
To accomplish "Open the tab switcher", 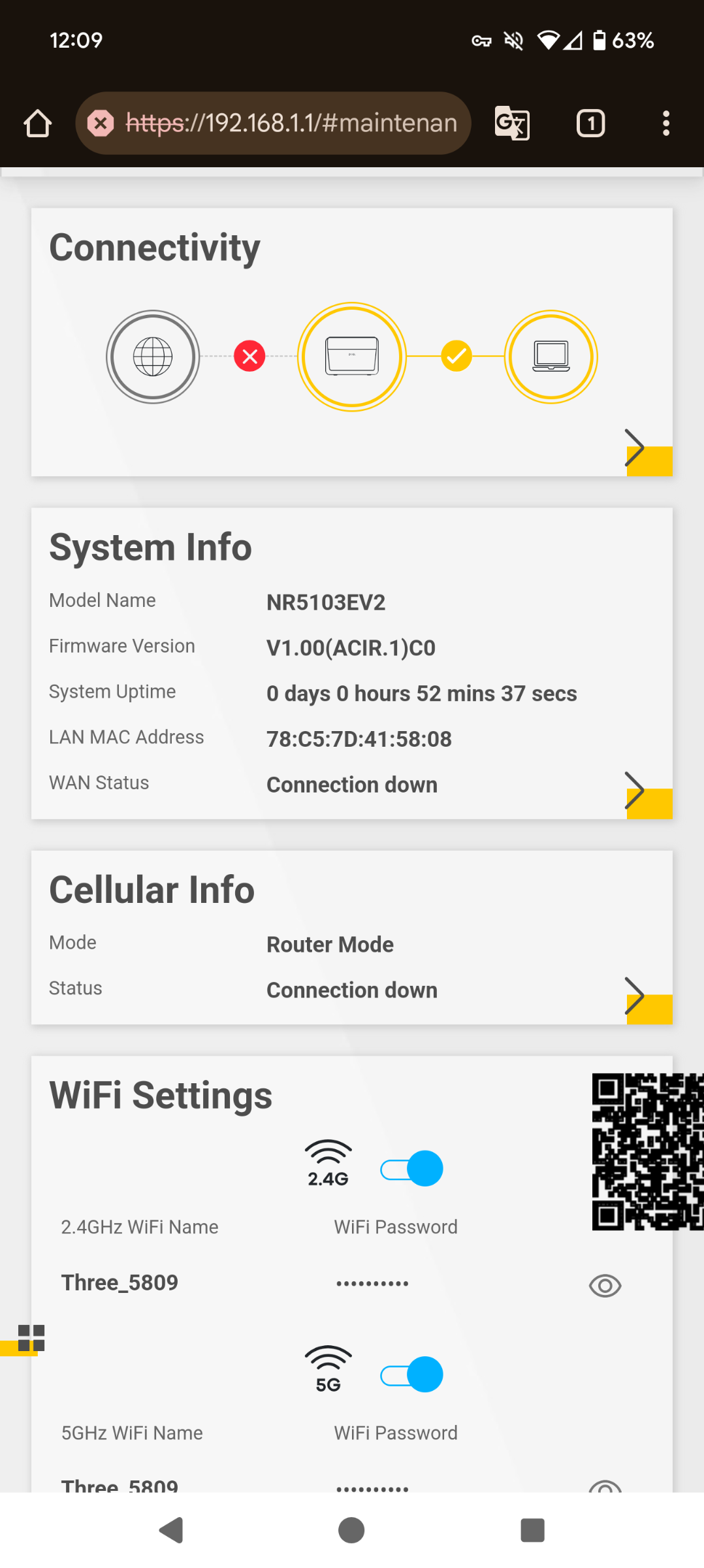I will [x=590, y=123].
